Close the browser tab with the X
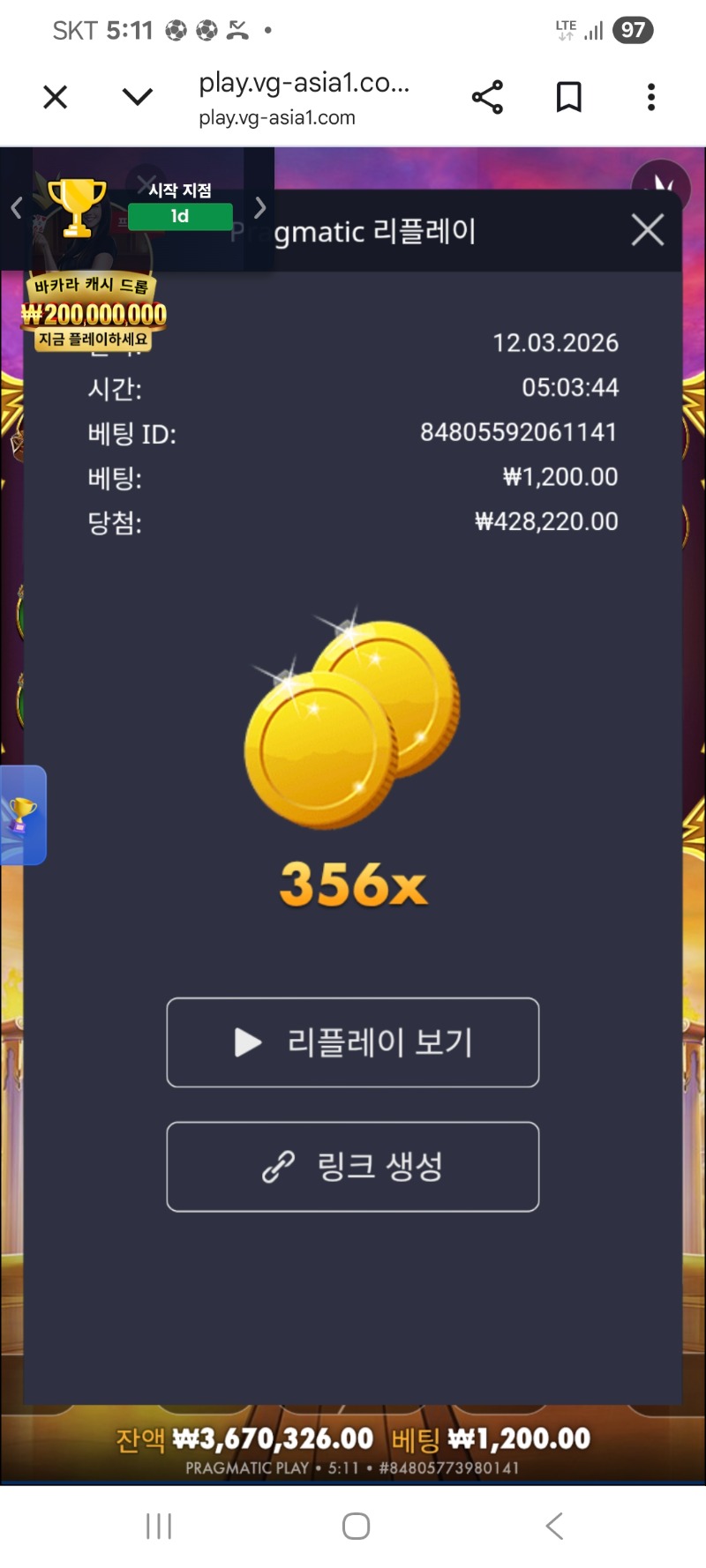706x1568 pixels. click(x=56, y=97)
